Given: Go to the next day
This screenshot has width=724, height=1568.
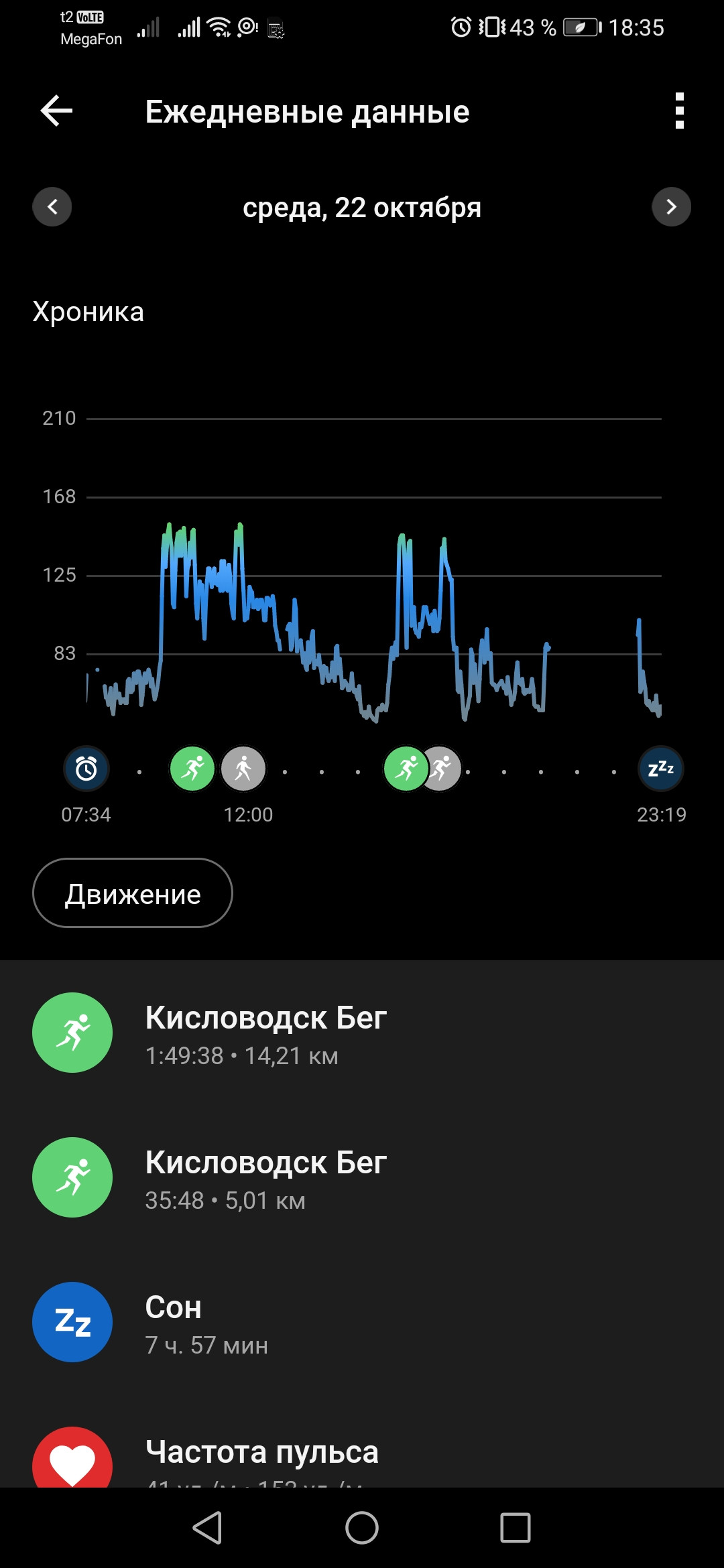Looking at the screenshot, I should (x=671, y=207).
